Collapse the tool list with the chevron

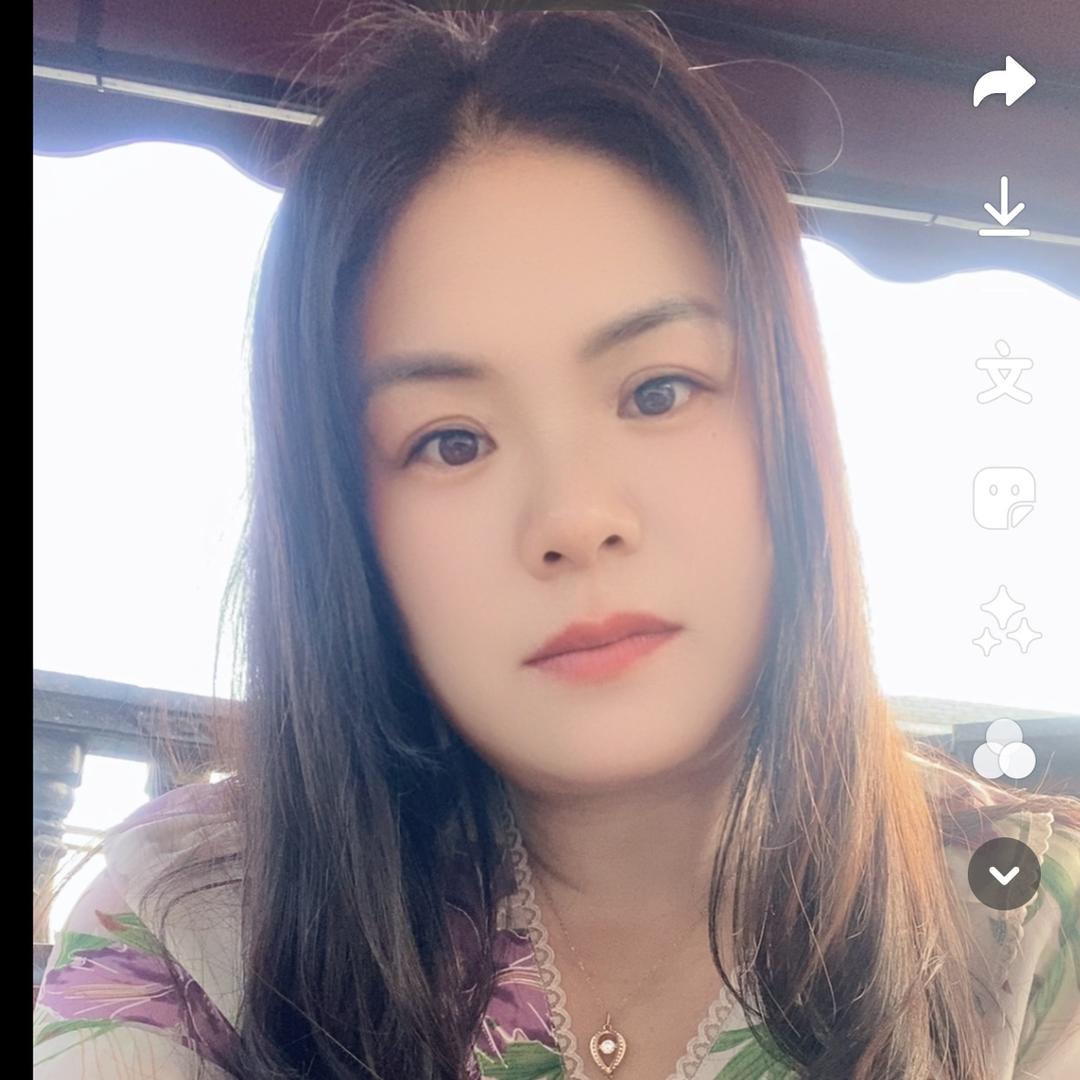[x=1004, y=874]
